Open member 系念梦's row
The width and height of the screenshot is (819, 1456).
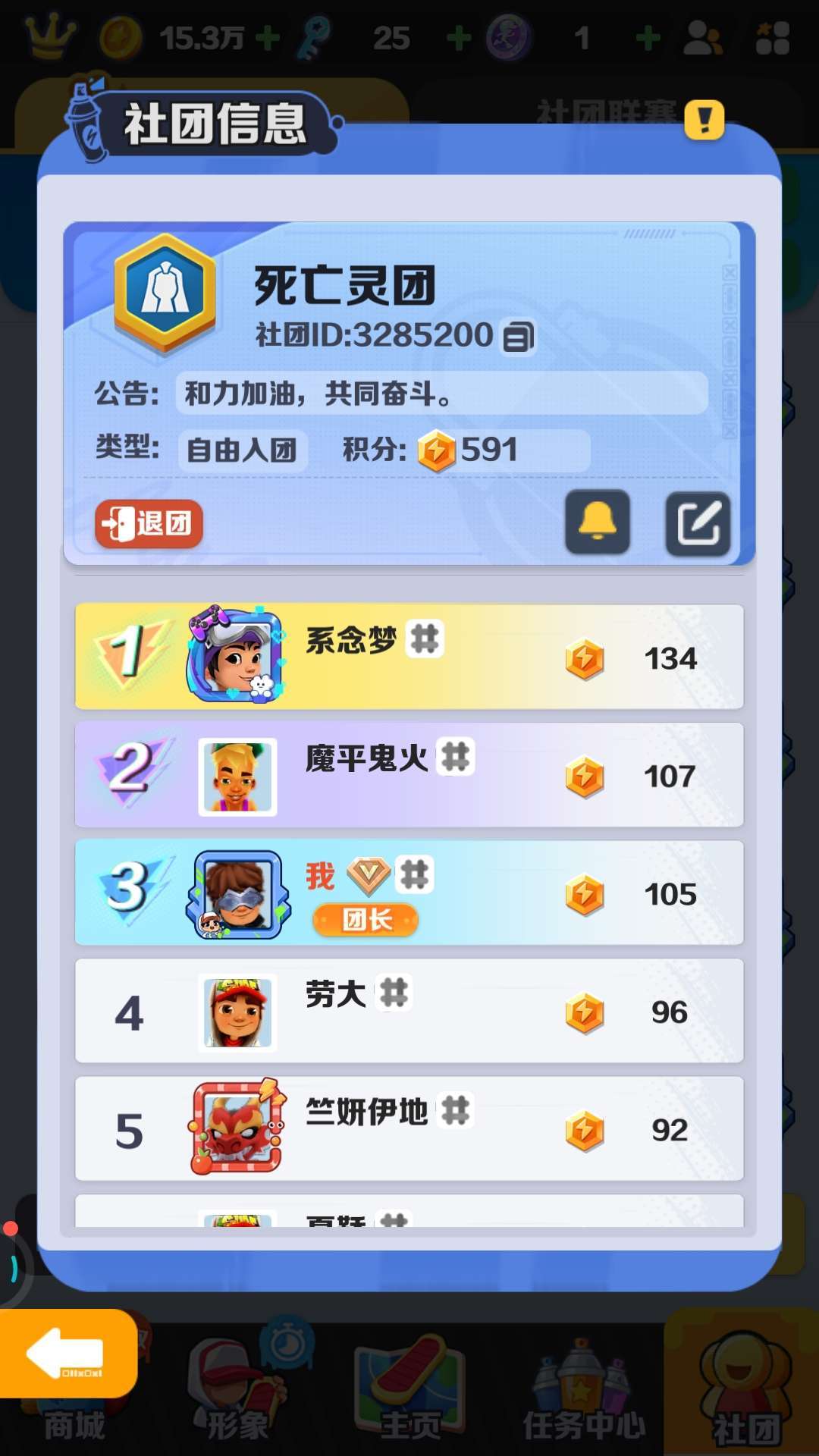click(x=409, y=657)
